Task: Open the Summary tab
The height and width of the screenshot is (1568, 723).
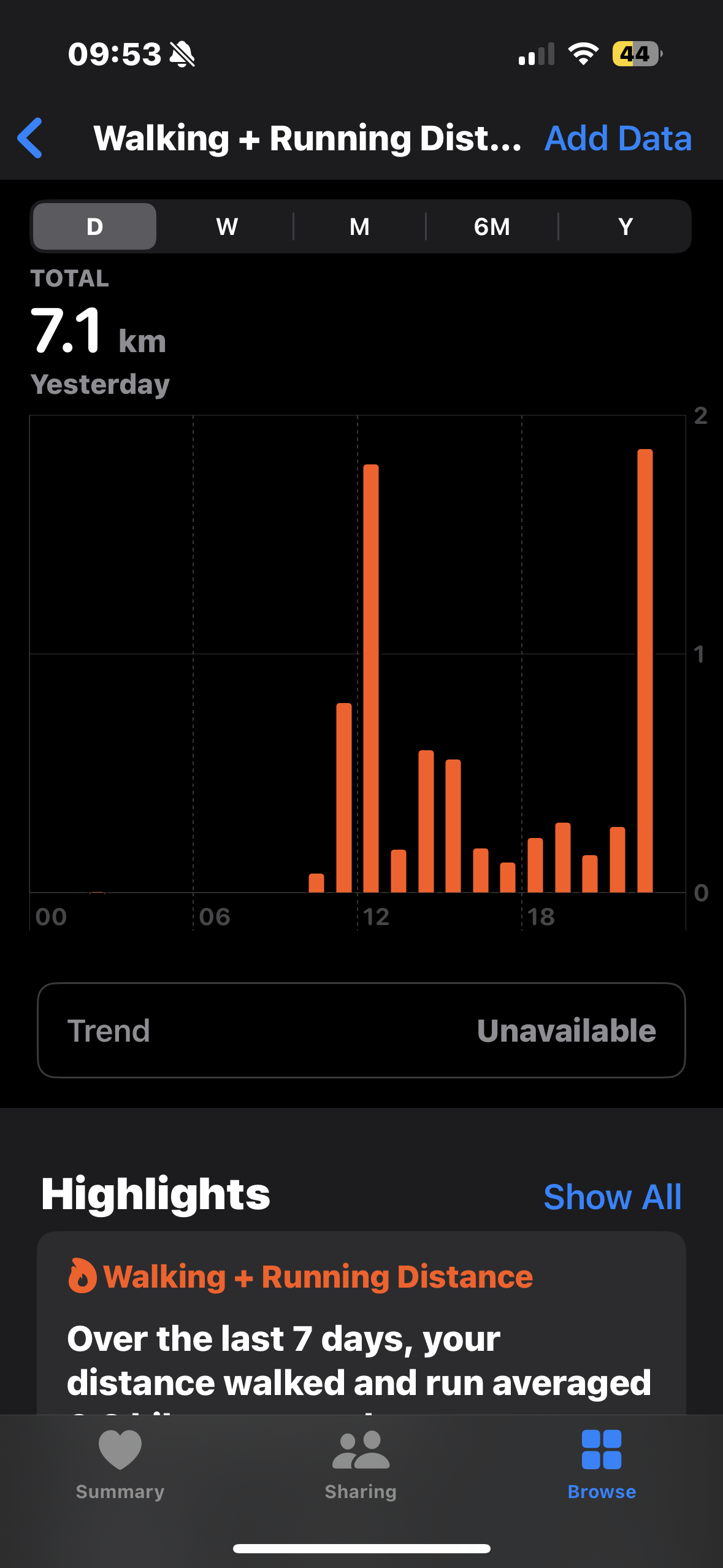Action: click(x=120, y=1466)
